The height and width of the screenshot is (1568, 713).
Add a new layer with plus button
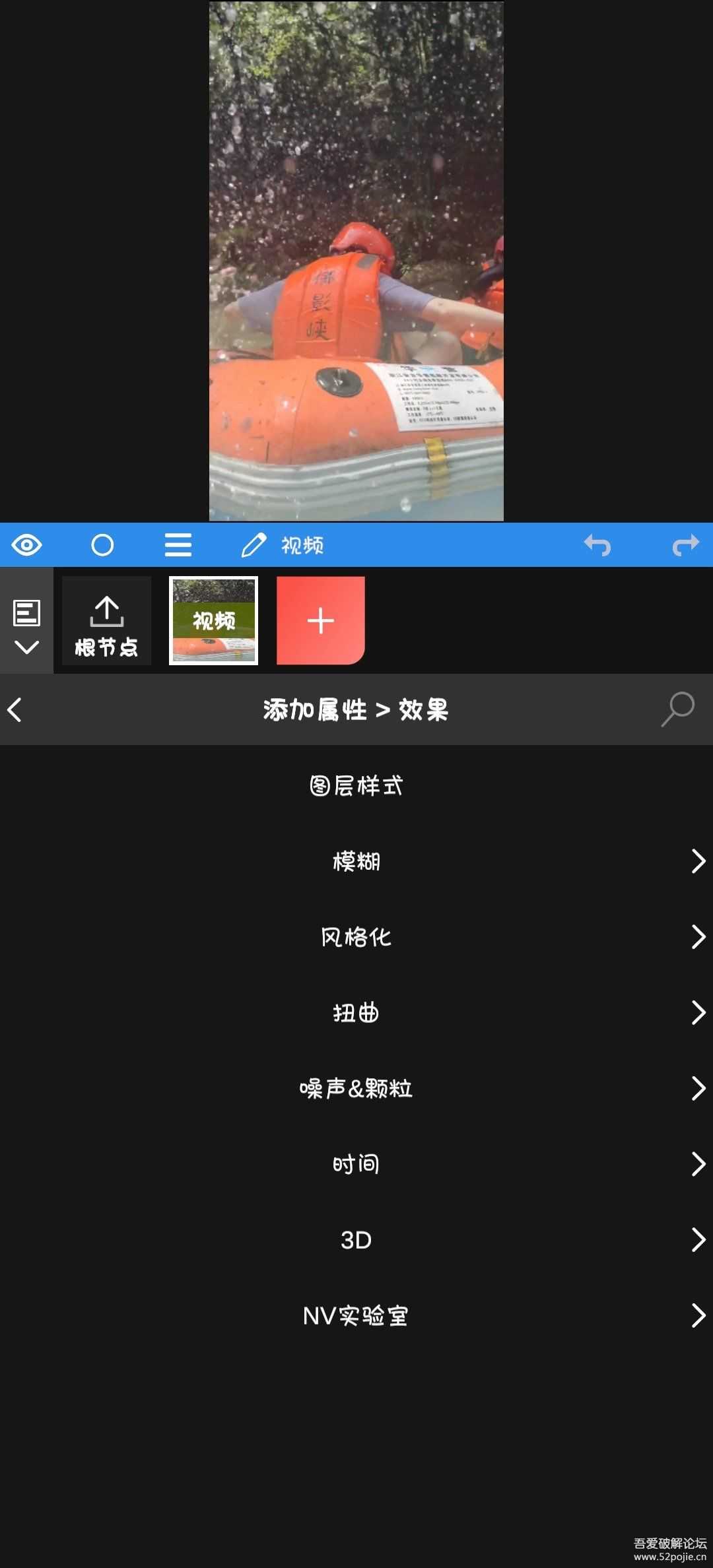(x=320, y=620)
